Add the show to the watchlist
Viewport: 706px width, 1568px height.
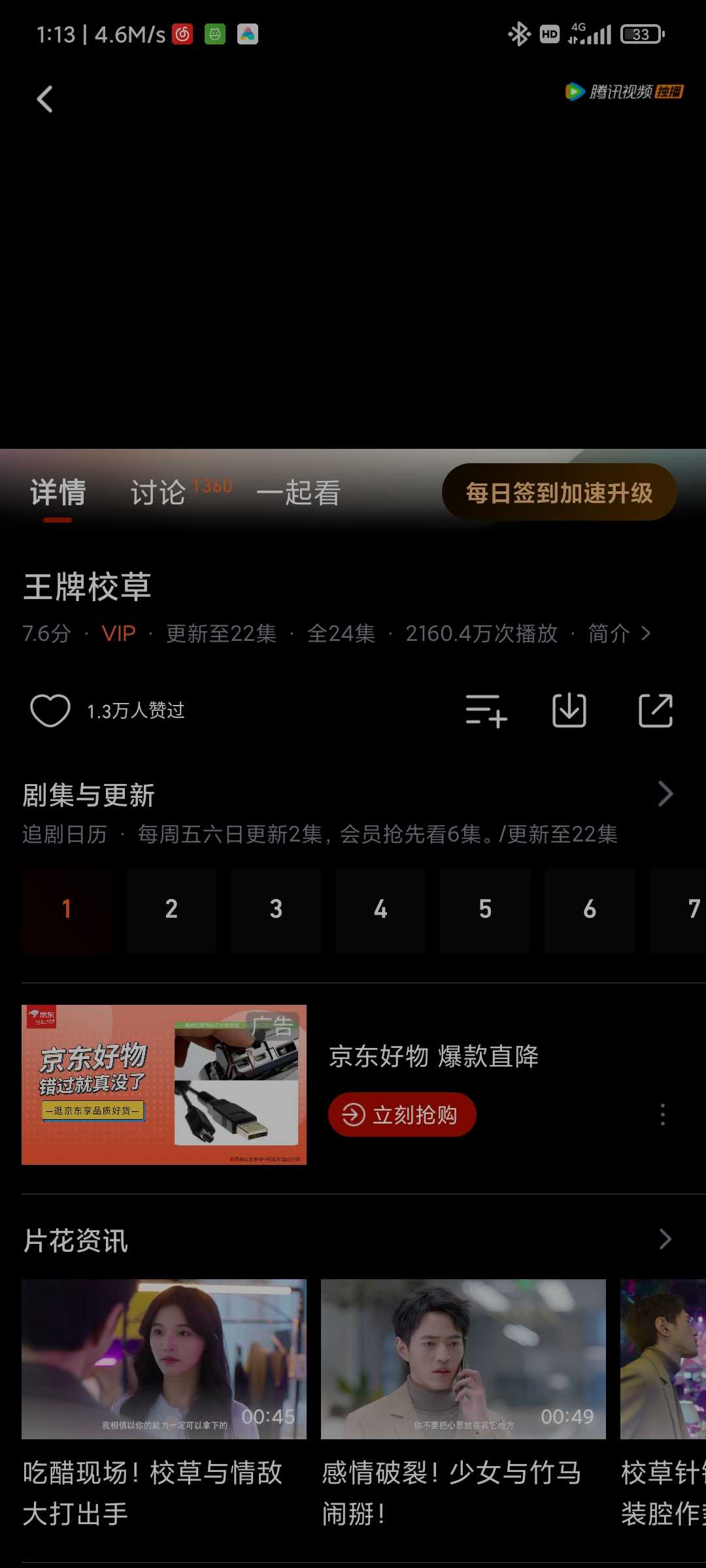coord(486,710)
